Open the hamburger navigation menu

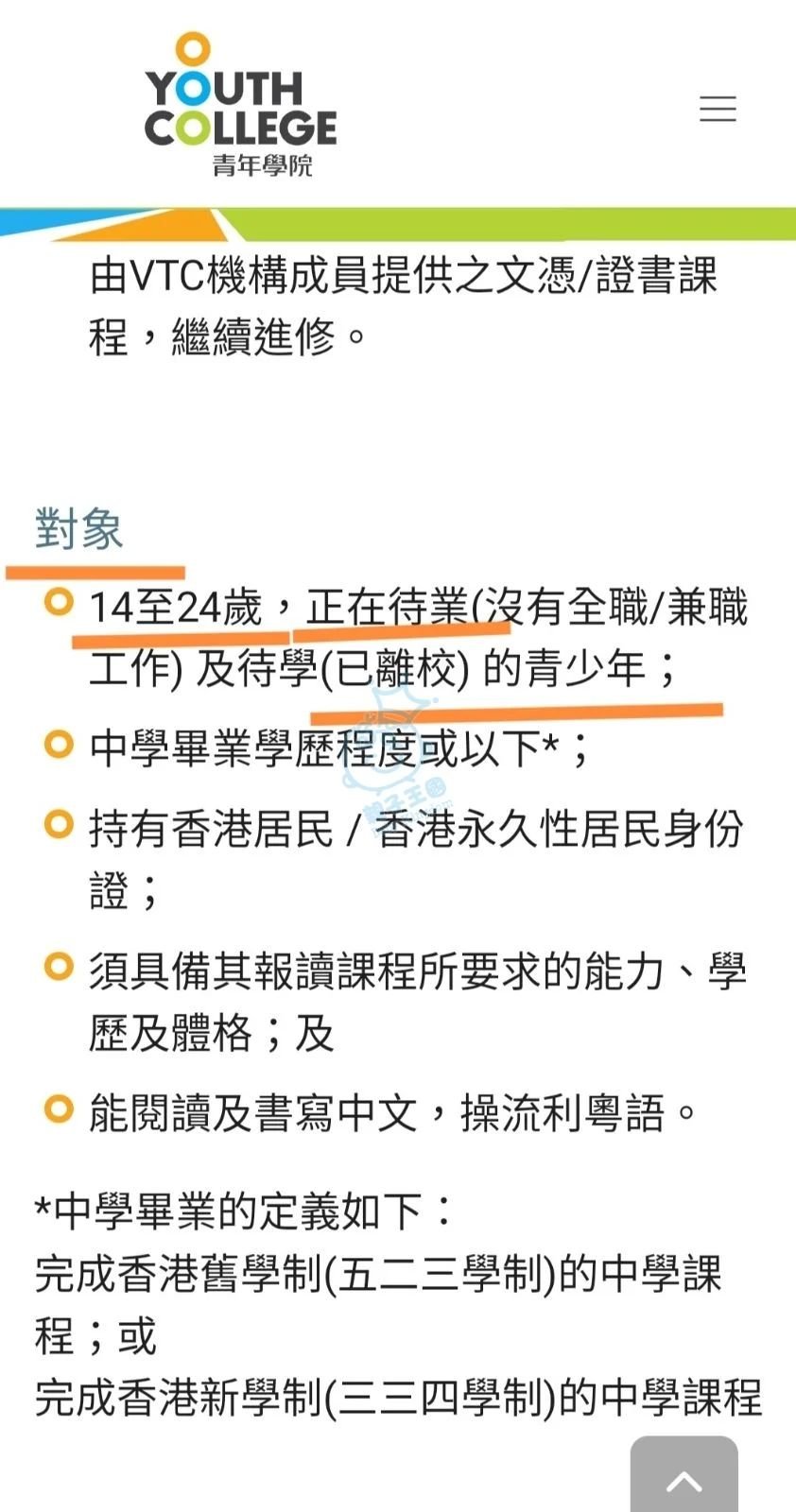718,109
